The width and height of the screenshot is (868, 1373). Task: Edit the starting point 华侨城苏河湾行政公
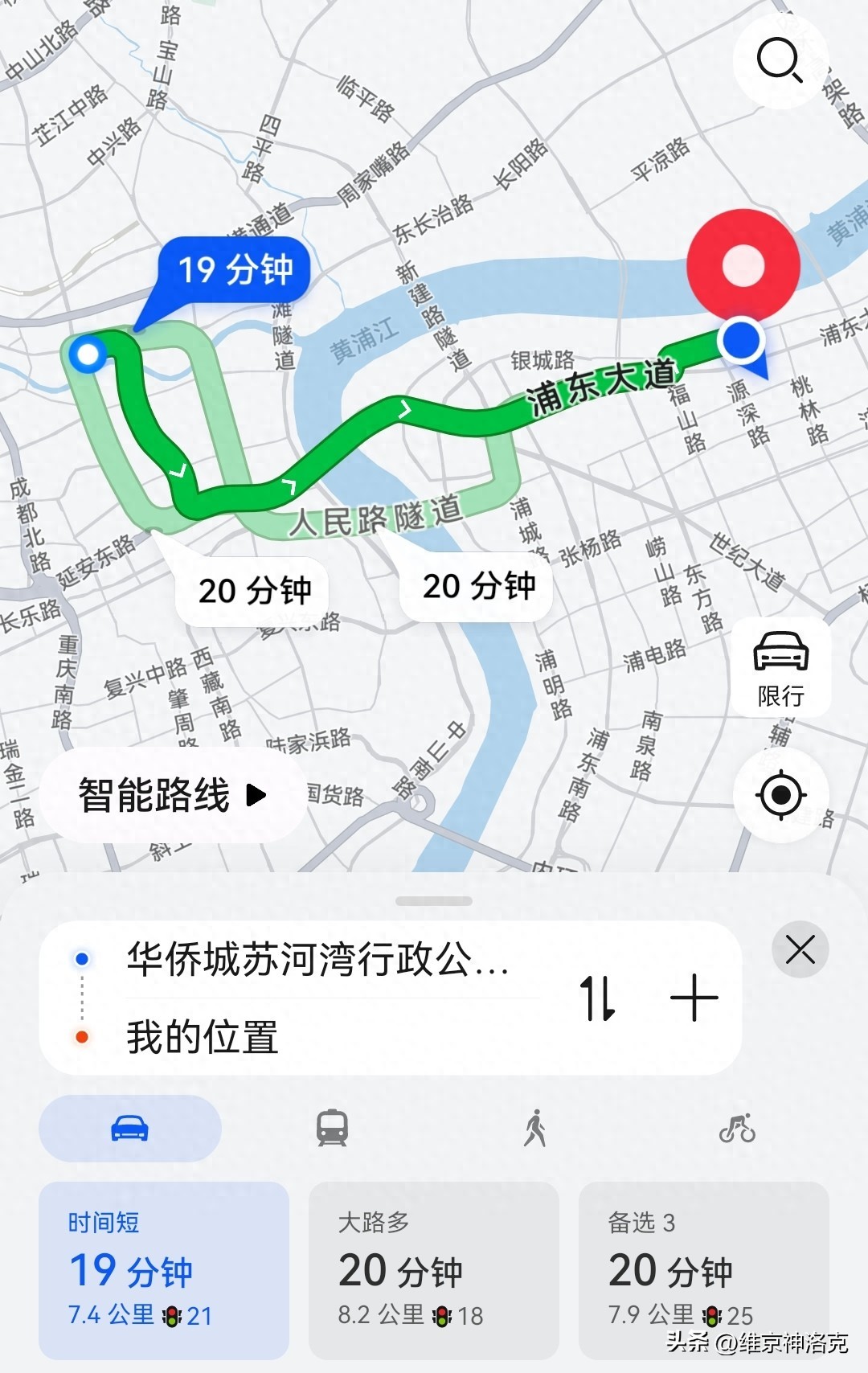click(x=318, y=959)
